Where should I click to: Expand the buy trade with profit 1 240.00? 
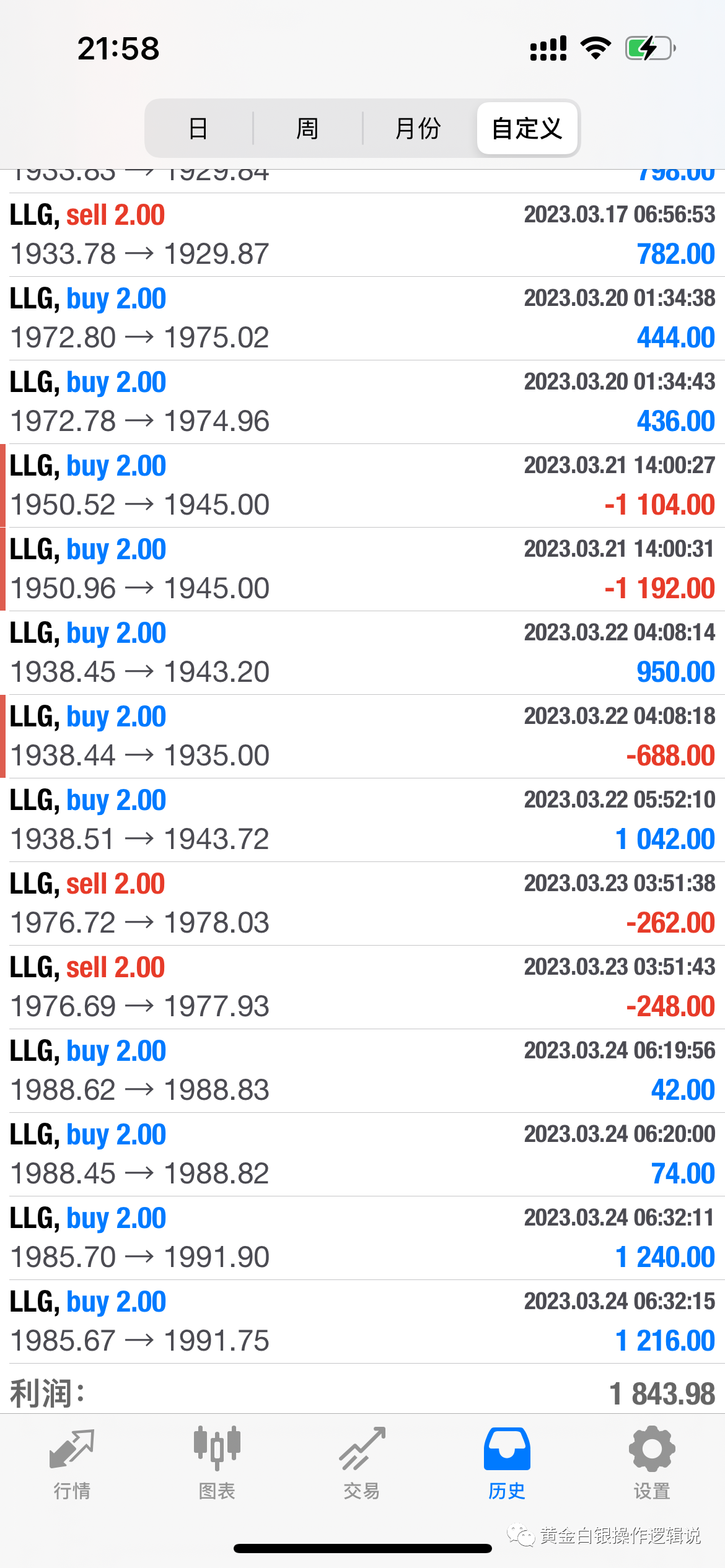[362, 1238]
